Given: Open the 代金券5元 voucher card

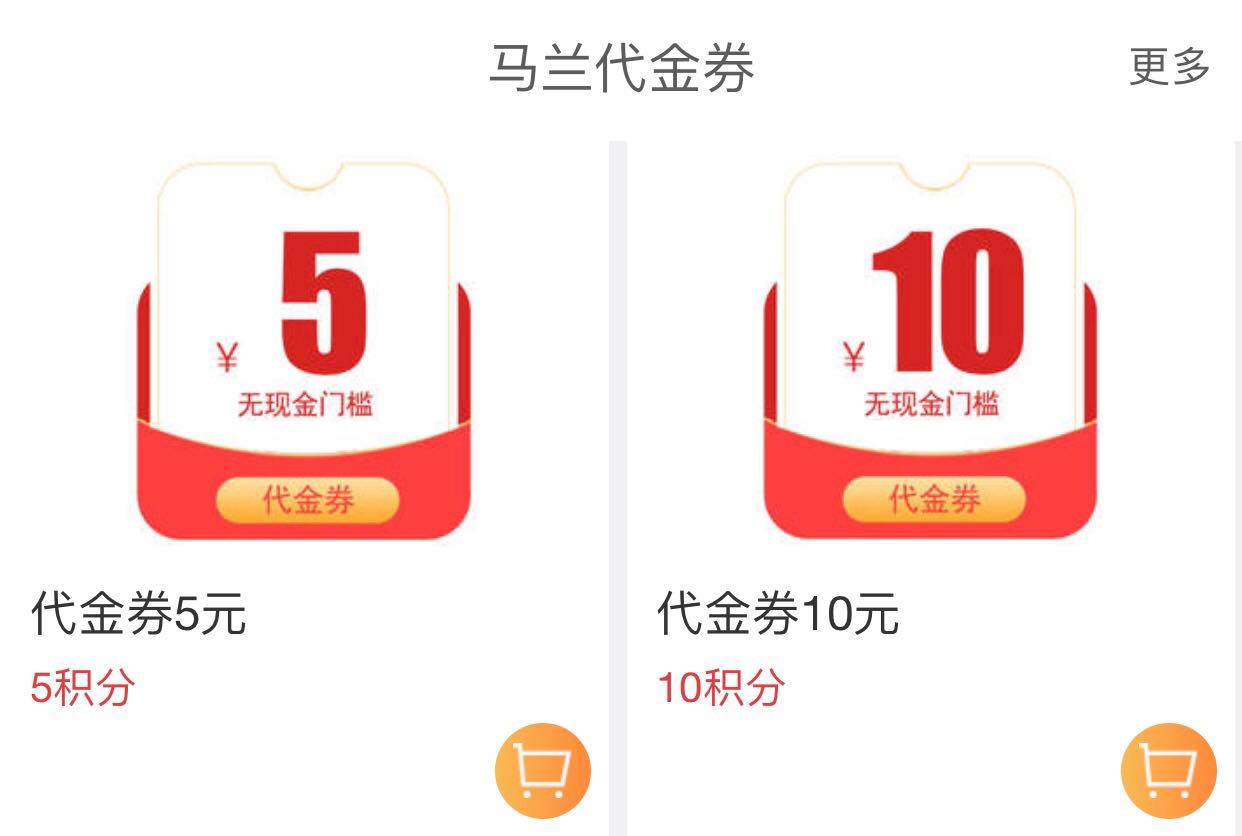Looking at the screenshot, I should pyautogui.click(x=303, y=350).
